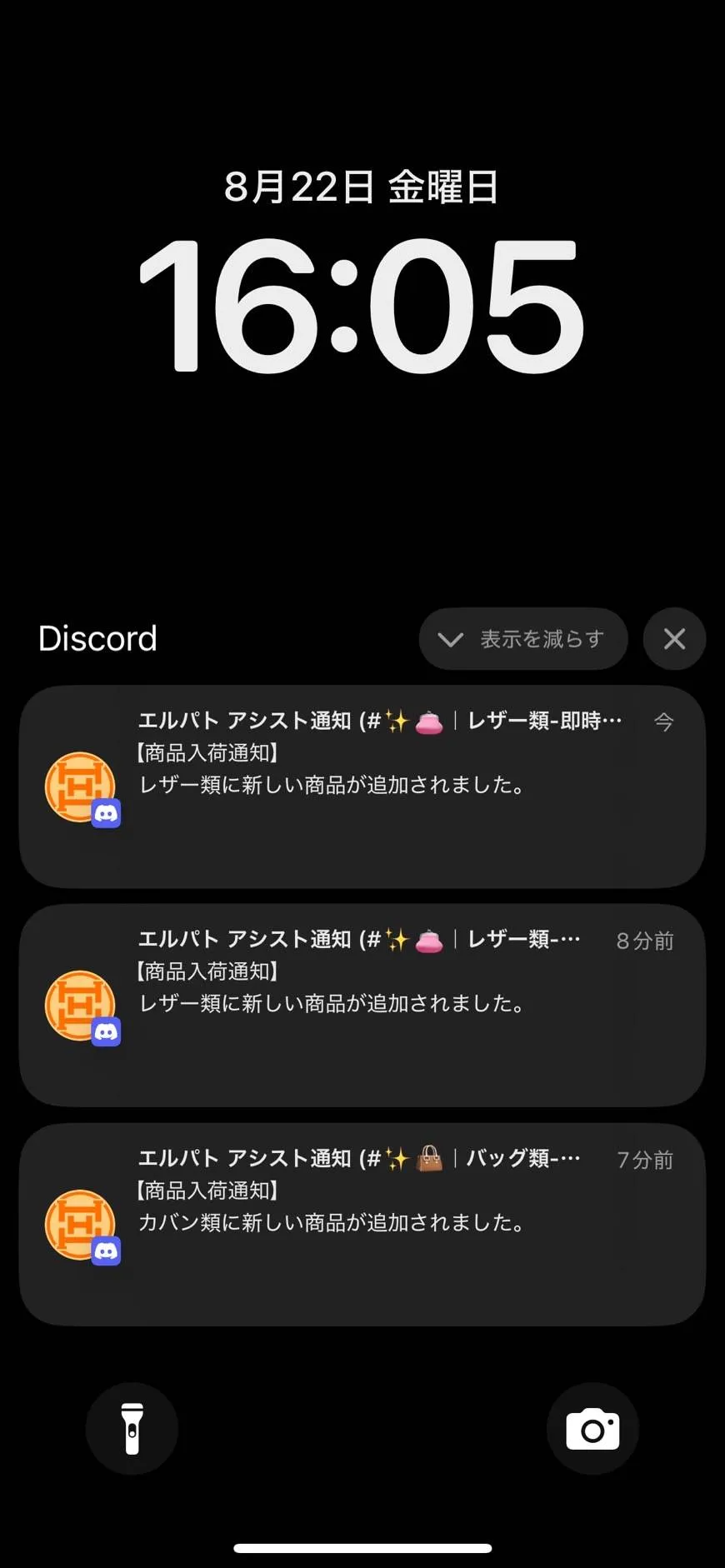The height and width of the screenshot is (1568, 725).
Task: Tap the orange server icon on the top notification
Action: (x=81, y=784)
